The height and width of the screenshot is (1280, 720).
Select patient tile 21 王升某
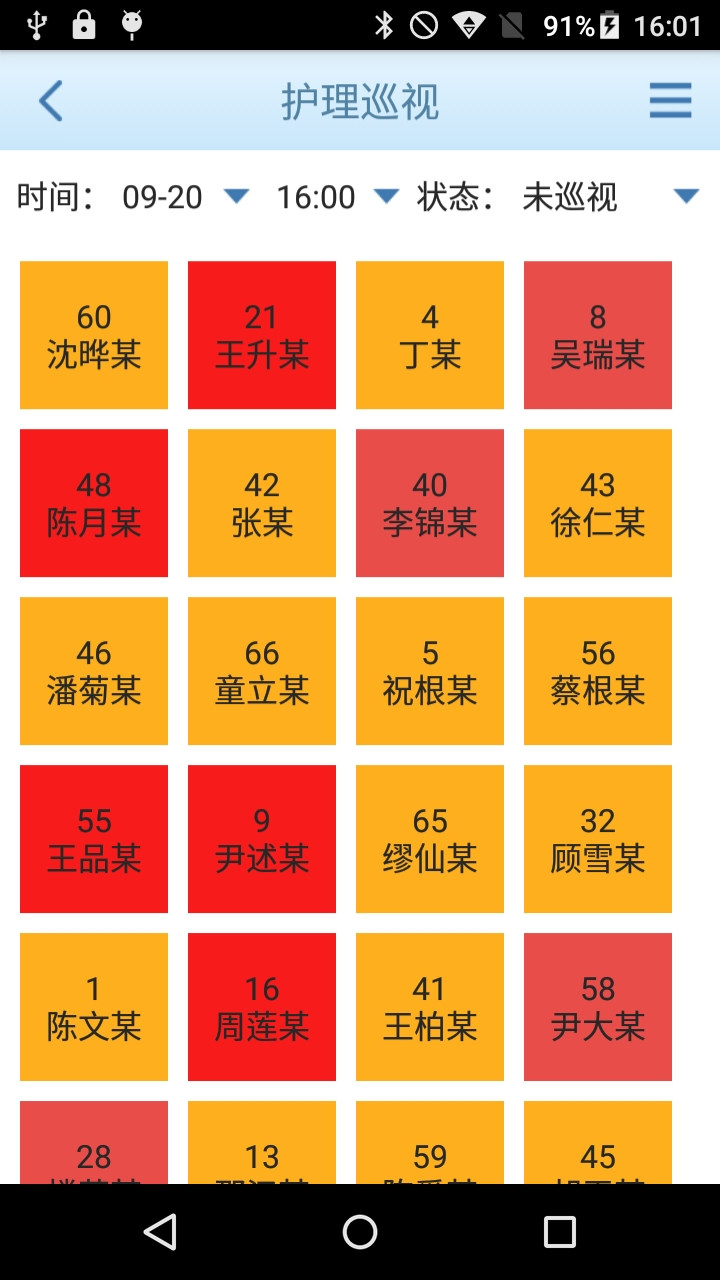[261, 334]
